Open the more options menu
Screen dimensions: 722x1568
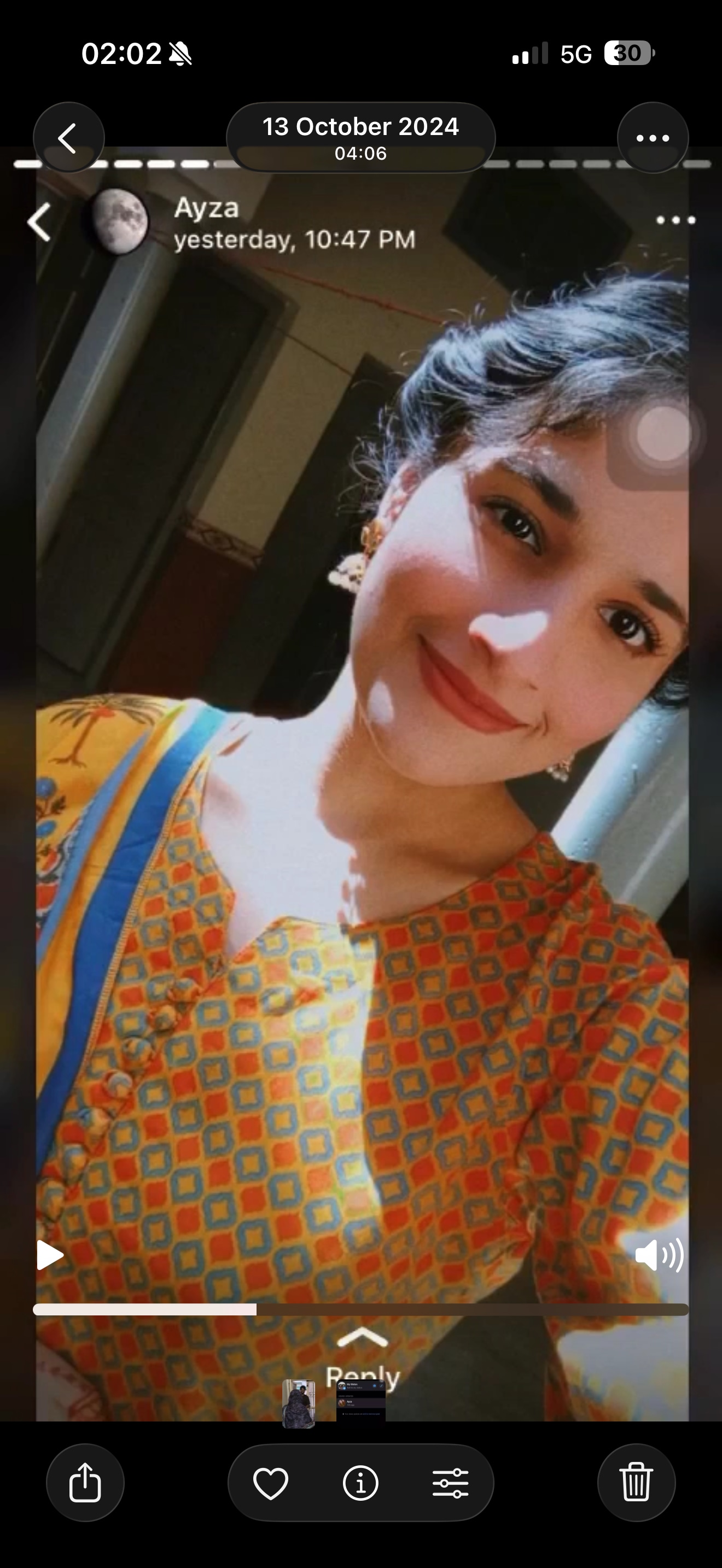[653, 138]
